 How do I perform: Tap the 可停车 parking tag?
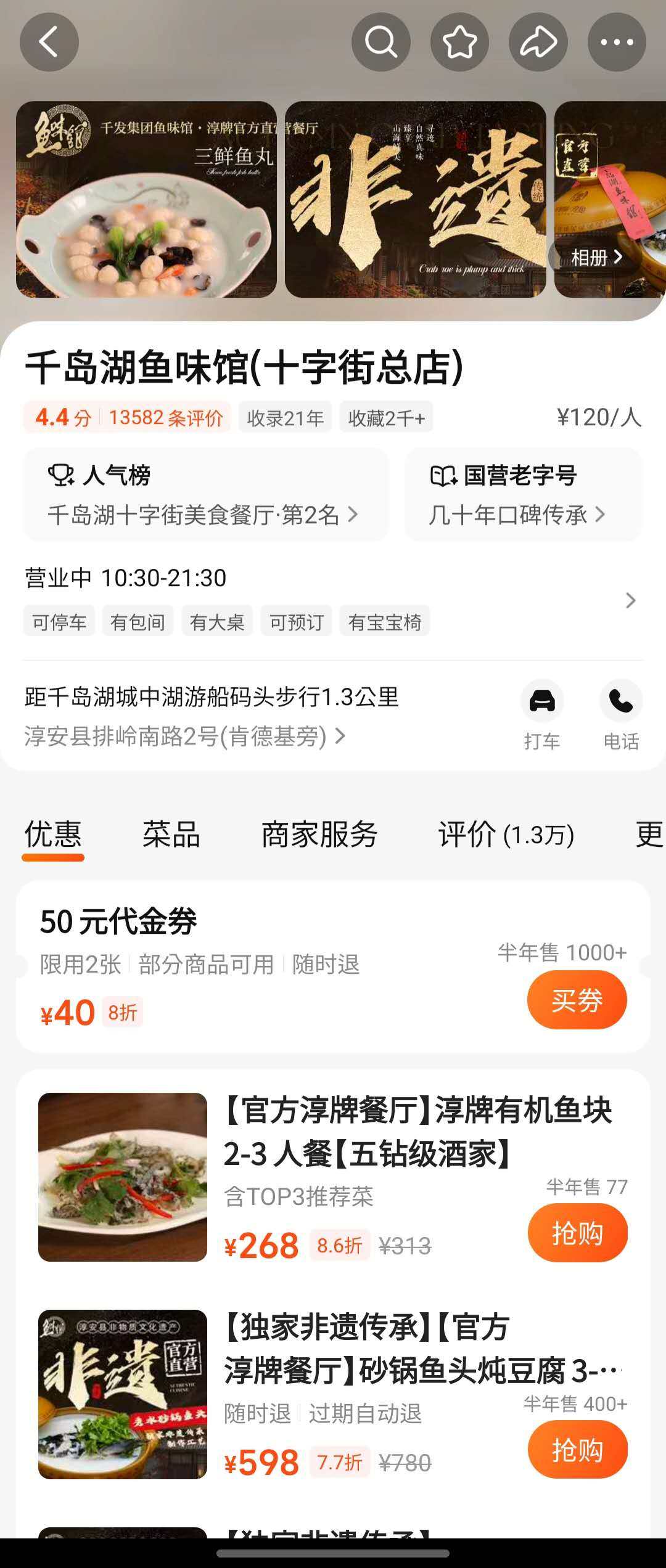(x=59, y=621)
